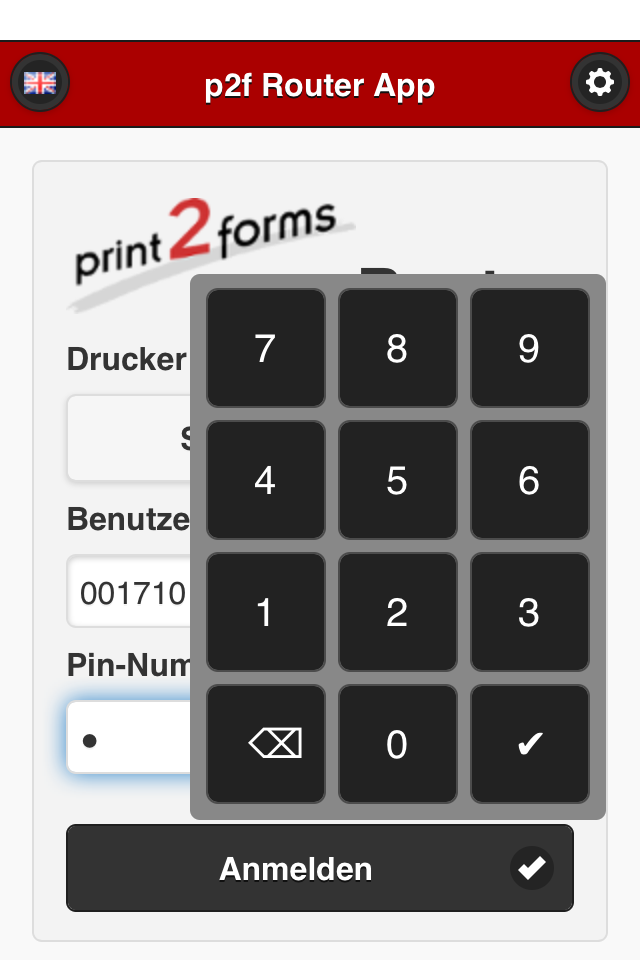Open settings via the gear icon
Screen dimensions: 640x960
600,82
